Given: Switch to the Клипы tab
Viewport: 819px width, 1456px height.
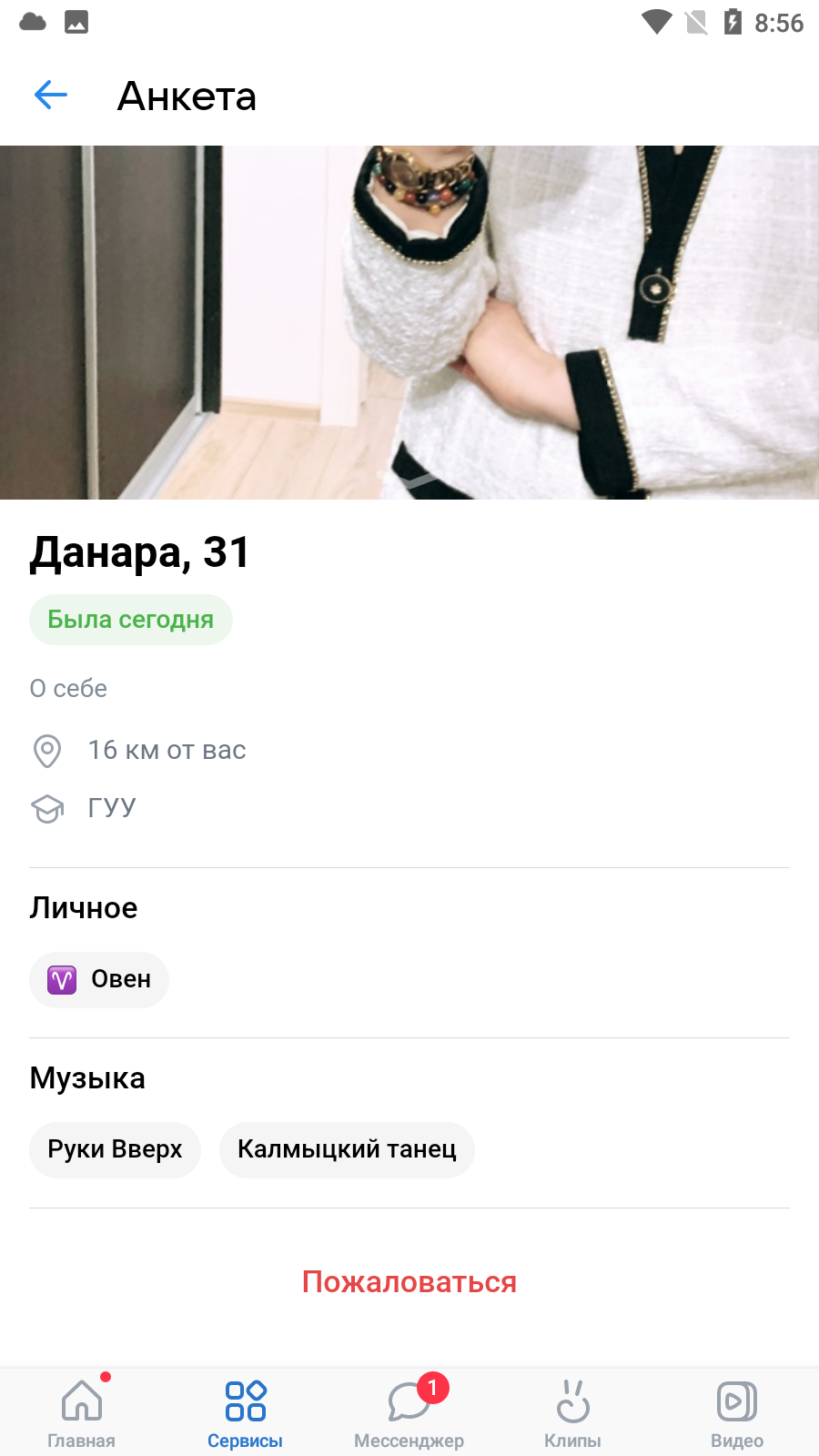Looking at the screenshot, I should coord(573,1412).
